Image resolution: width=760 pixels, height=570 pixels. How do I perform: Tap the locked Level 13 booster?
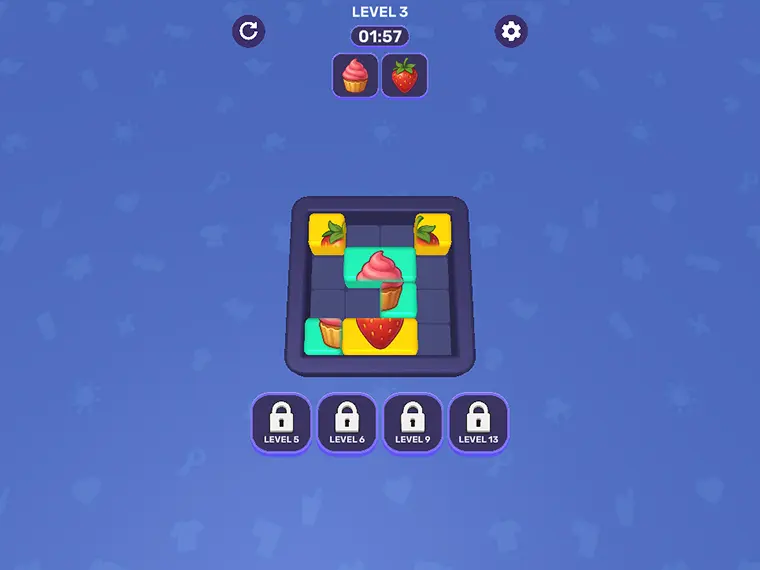click(x=478, y=424)
